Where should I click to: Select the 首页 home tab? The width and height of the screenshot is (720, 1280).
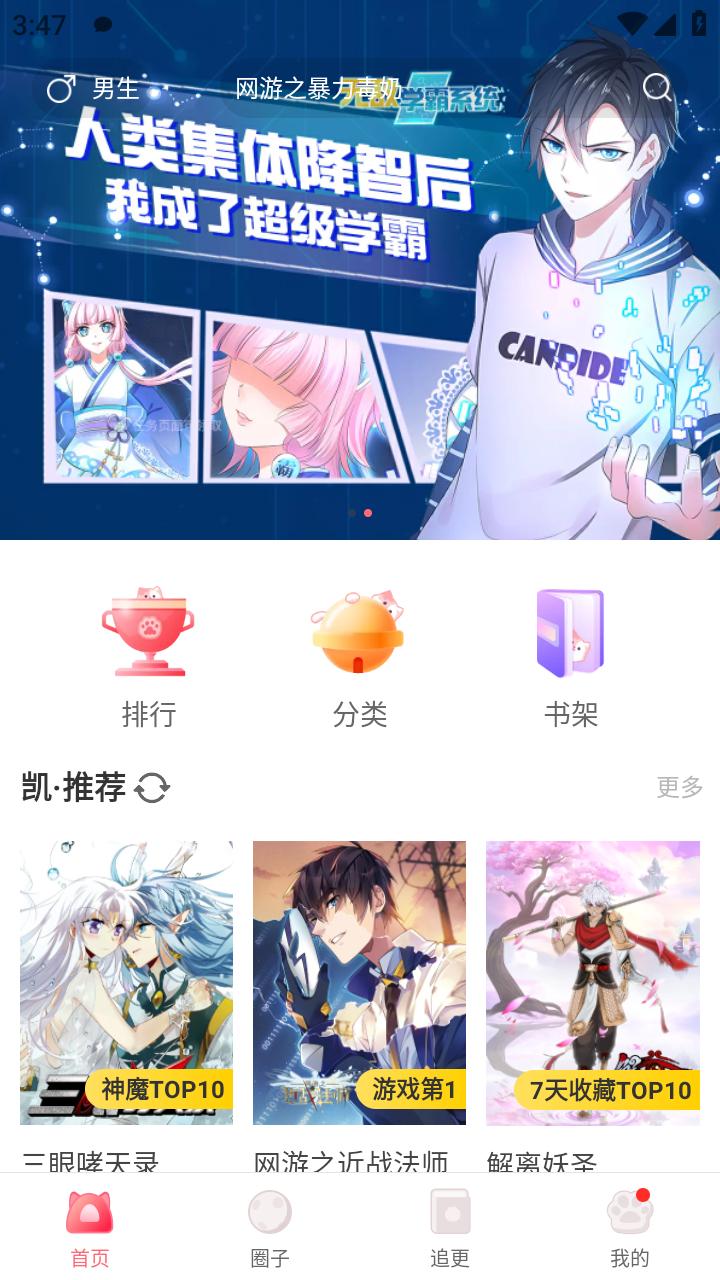(x=90, y=1228)
